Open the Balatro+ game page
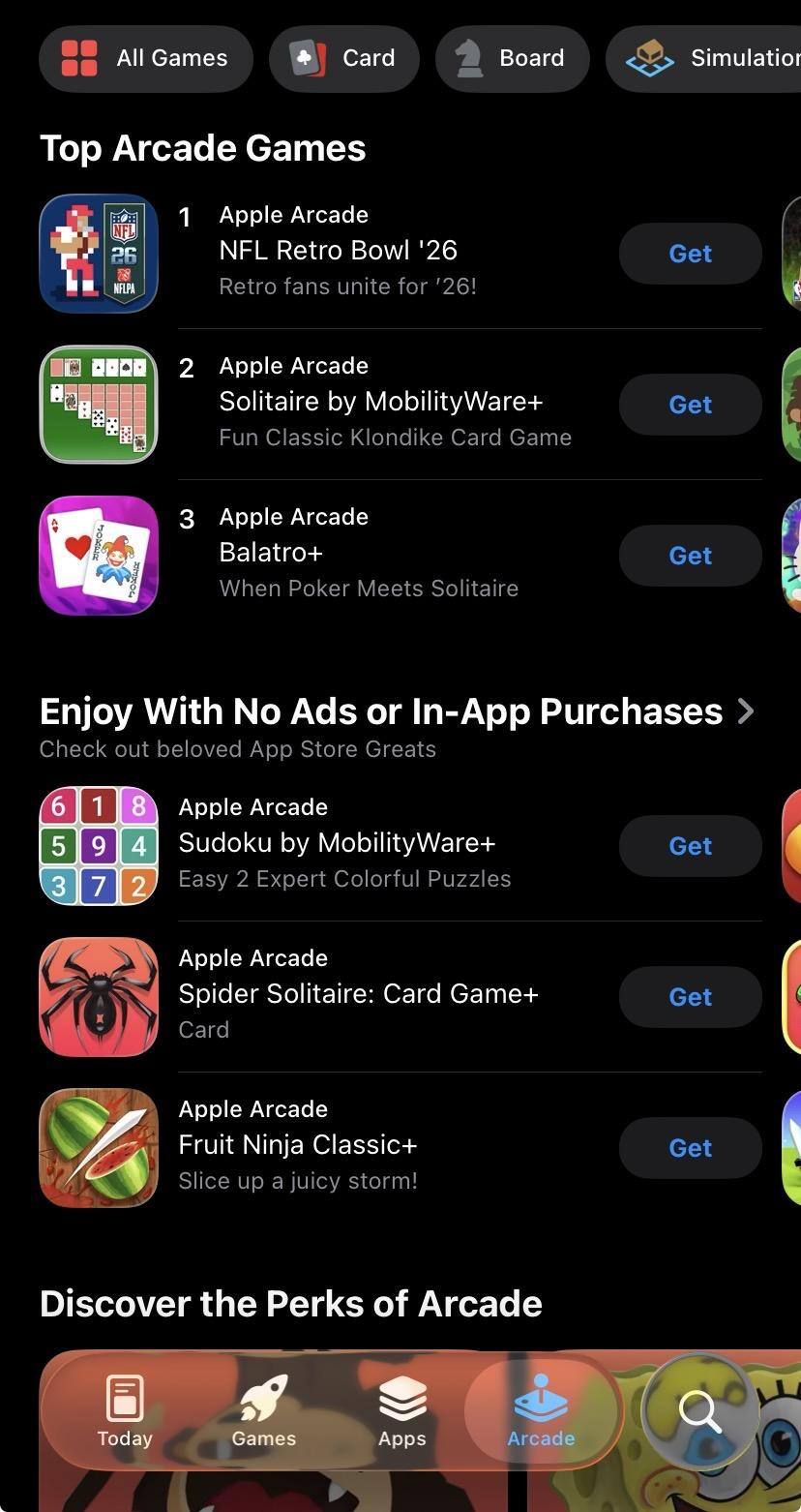 [x=271, y=553]
